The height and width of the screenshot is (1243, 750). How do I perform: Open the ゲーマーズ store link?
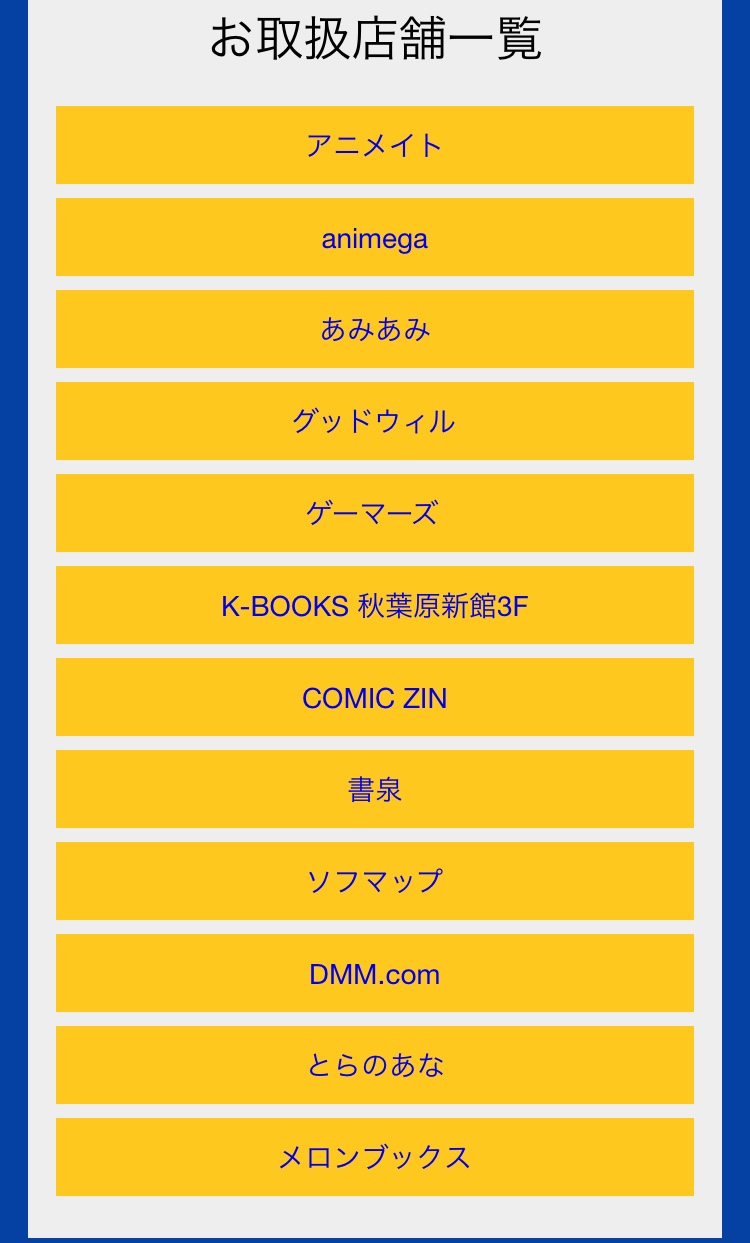point(374,513)
